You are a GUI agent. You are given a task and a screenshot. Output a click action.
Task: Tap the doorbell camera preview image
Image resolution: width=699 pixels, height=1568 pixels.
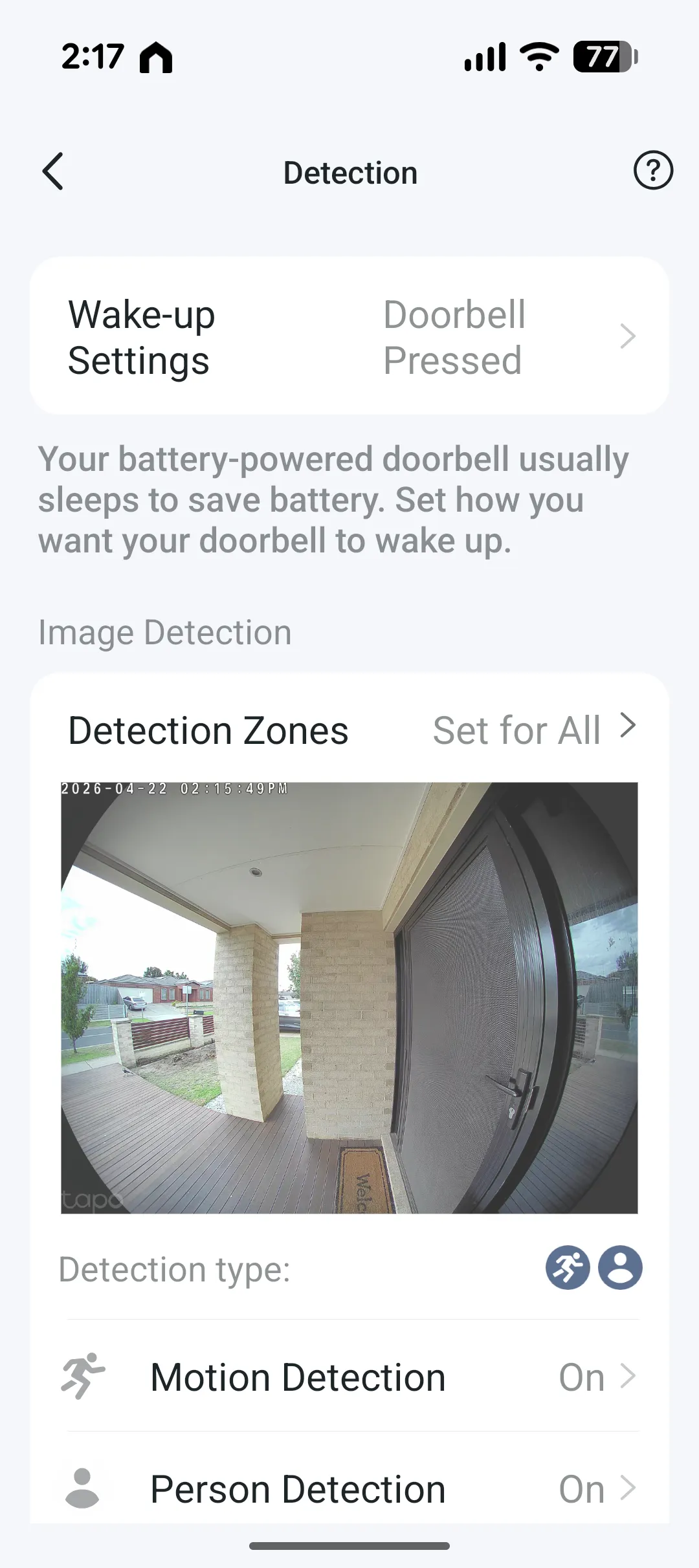349,997
